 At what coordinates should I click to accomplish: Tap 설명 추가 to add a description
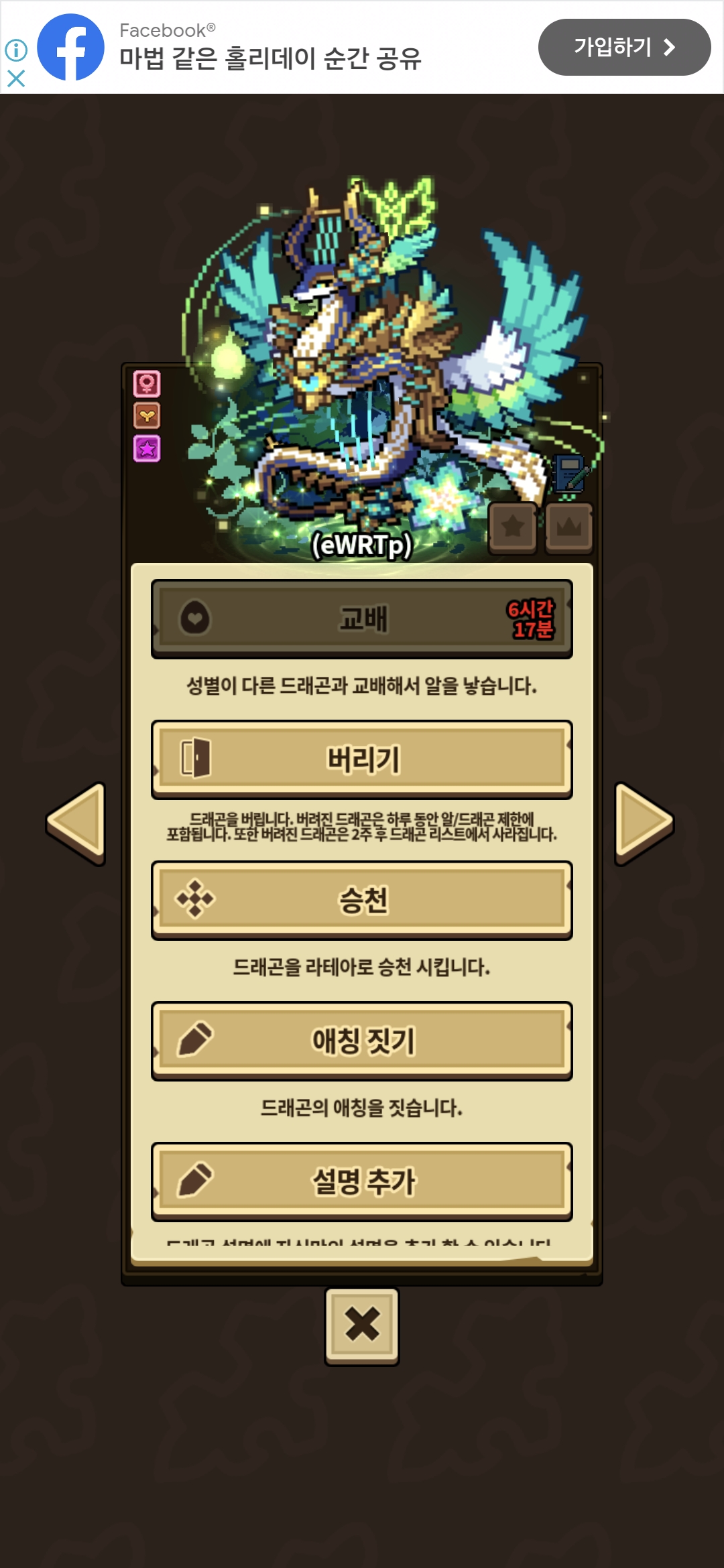[362, 1181]
